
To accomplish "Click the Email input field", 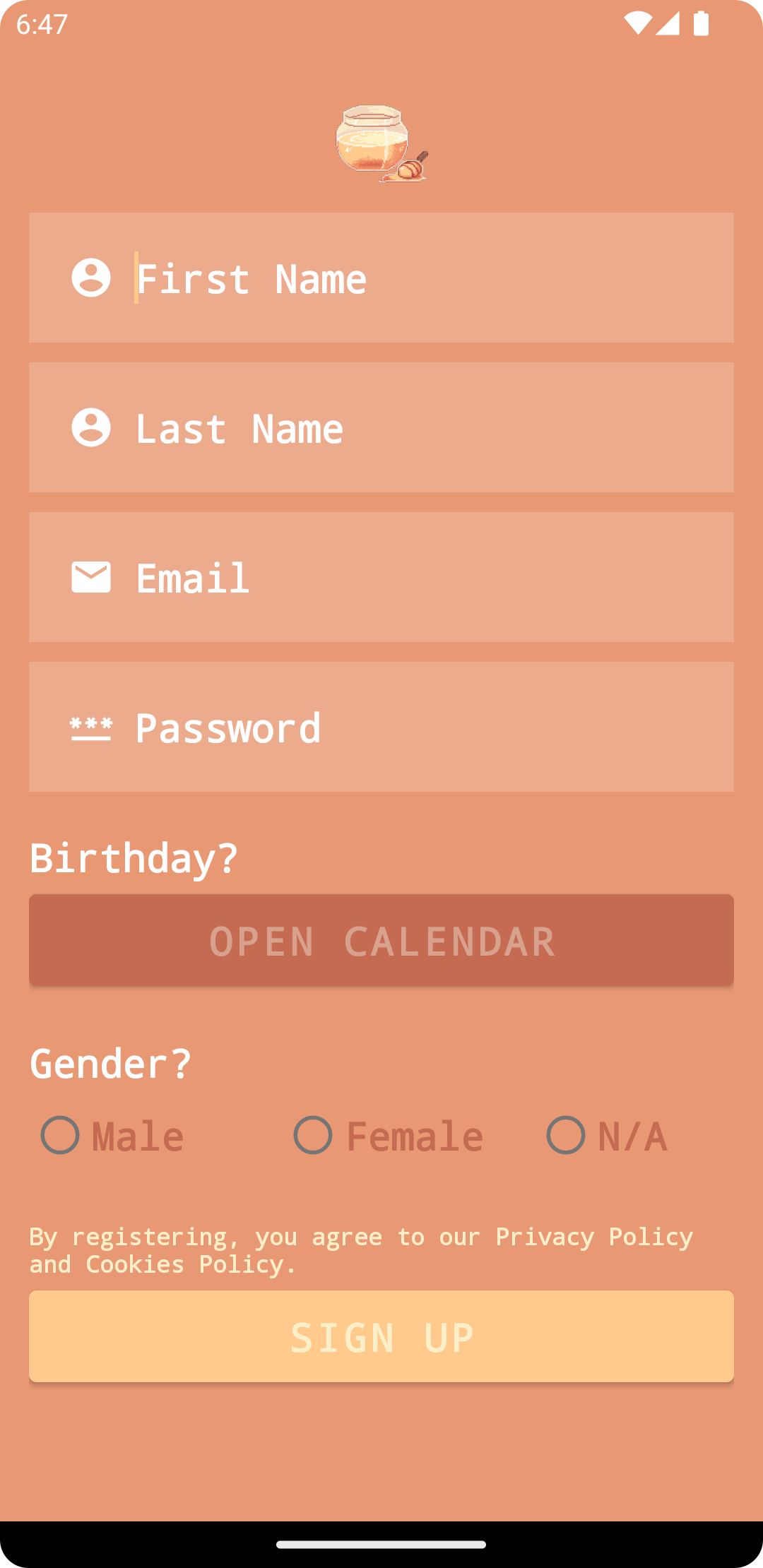I will [381, 577].
